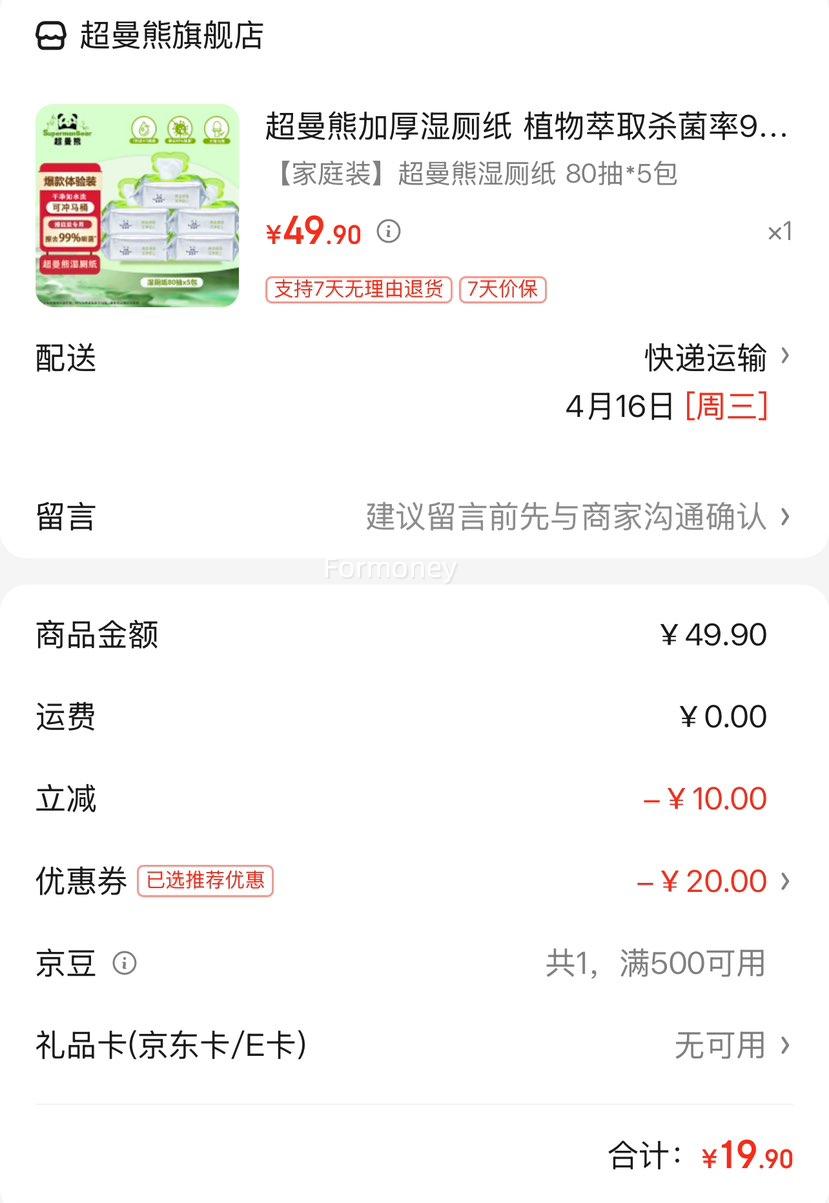Open the price info tooltip icon next to ¥49.90
This screenshot has width=829, height=1203.
pyautogui.click(x=388, y=231)
